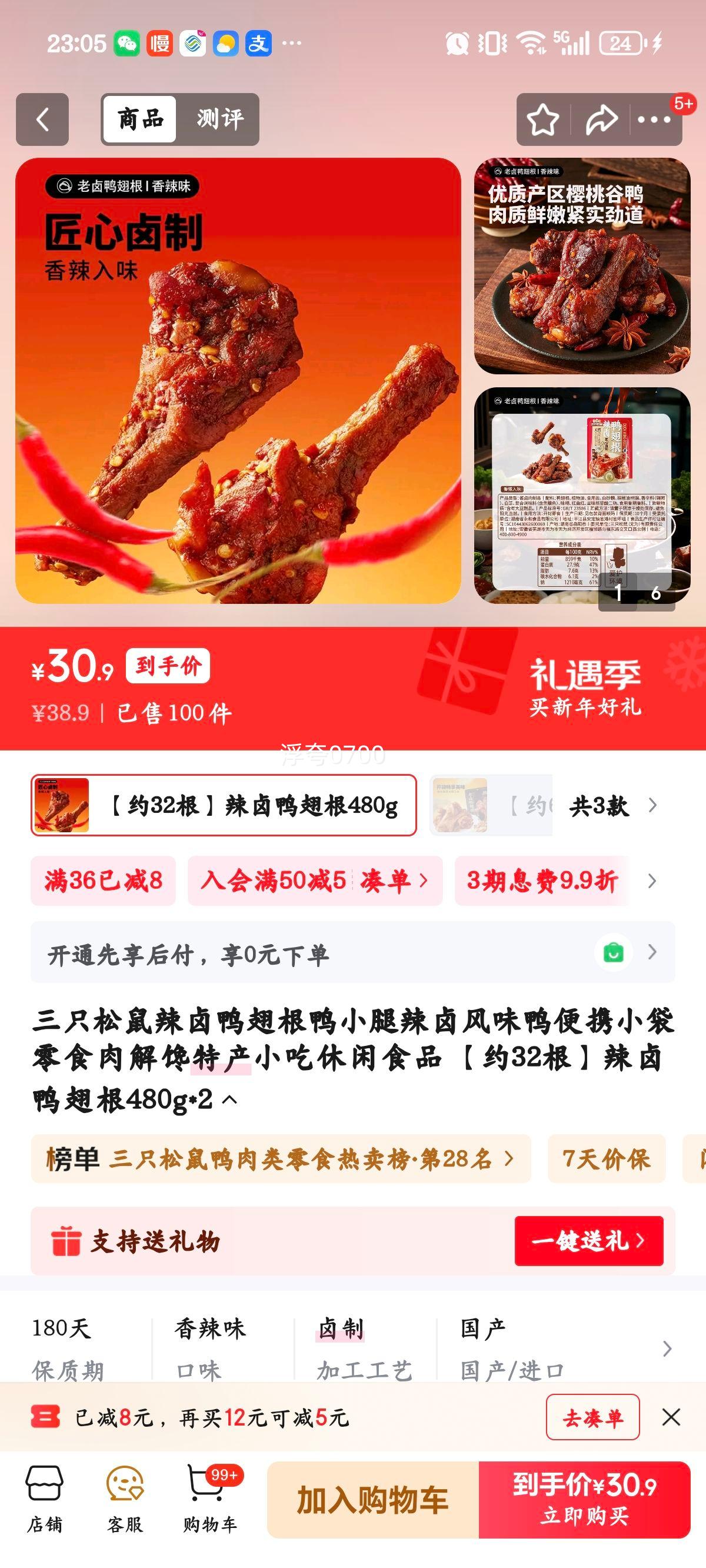The width and height of the screenshot is (706, 1568).
Task: Click the back arrow at top left
Action: 41,119
